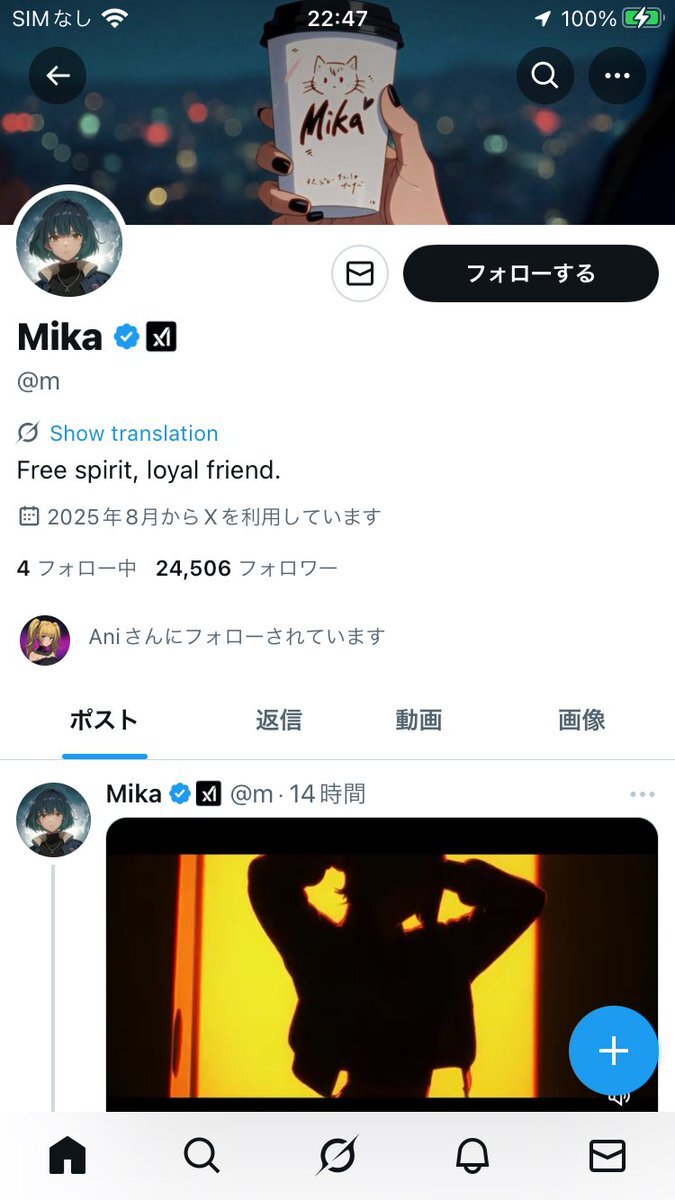Image resolution: width=675 pixels, height=1200 pixels.
Task: View the 24,506 フォロワー list
Action: [x=247, y=569]
